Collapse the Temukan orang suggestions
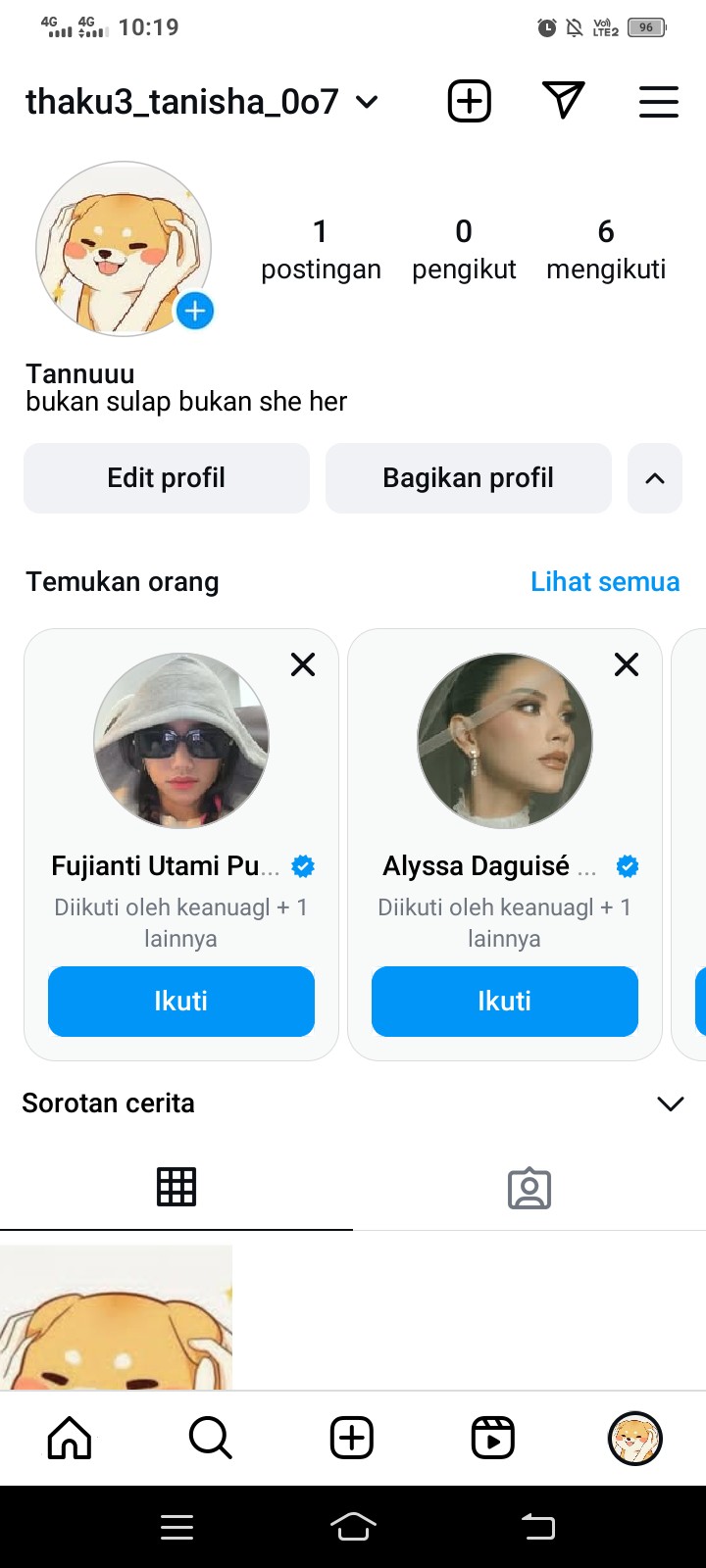 pos(655,478)
